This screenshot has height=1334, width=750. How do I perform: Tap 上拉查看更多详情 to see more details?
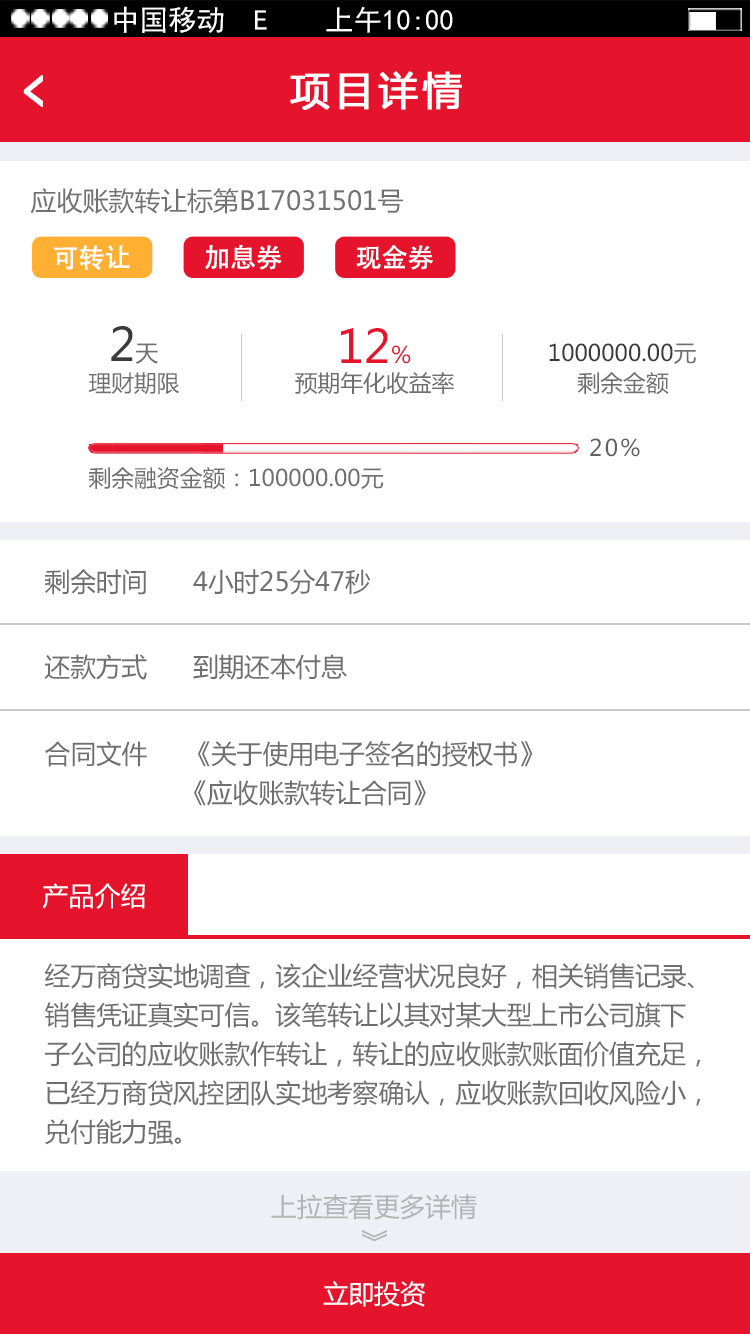(374, 1207)
